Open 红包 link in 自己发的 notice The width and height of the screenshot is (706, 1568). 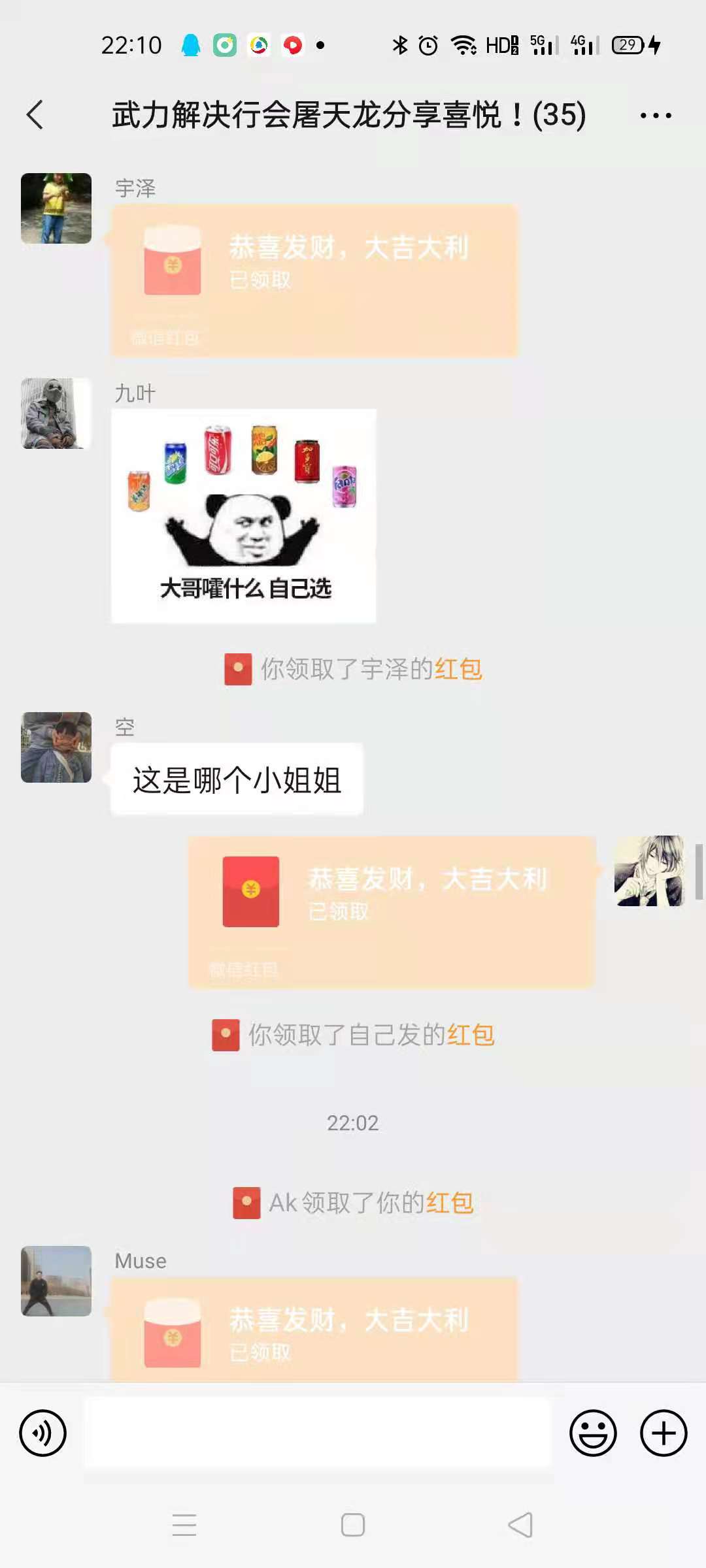coord(471,1035)
